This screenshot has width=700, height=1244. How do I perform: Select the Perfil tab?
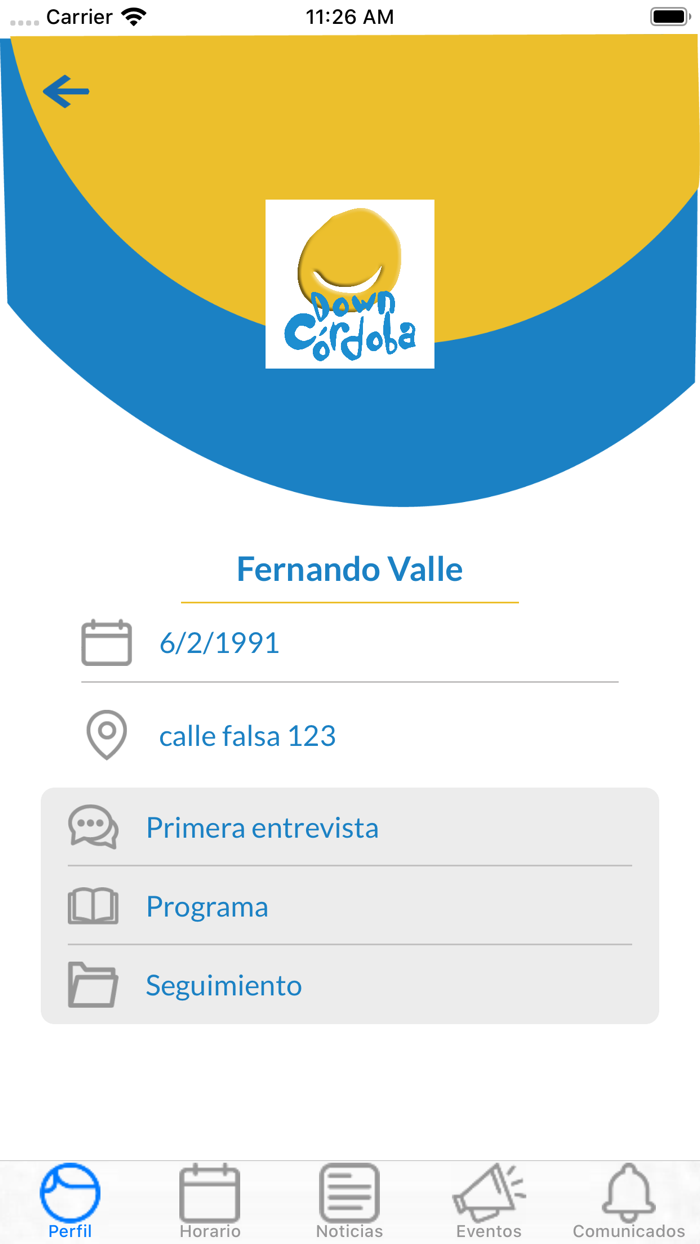(70, 1201)
